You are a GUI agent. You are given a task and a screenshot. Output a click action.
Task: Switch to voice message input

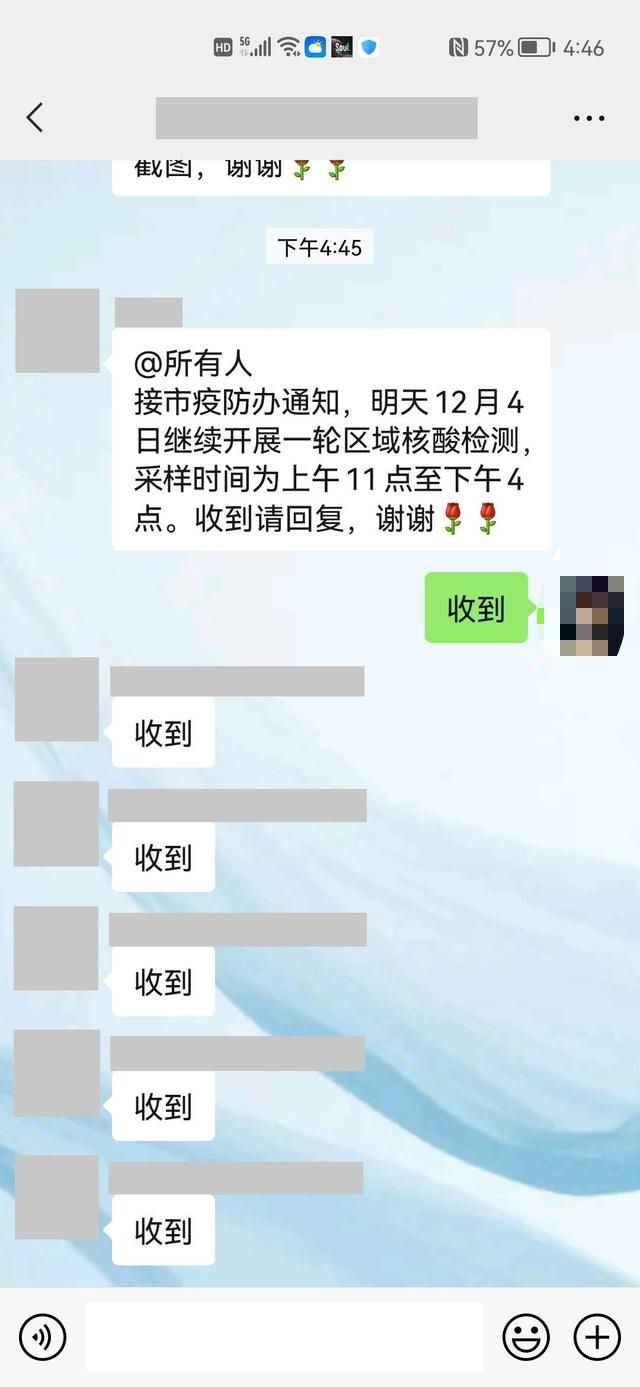click(x=42, y=1337)
